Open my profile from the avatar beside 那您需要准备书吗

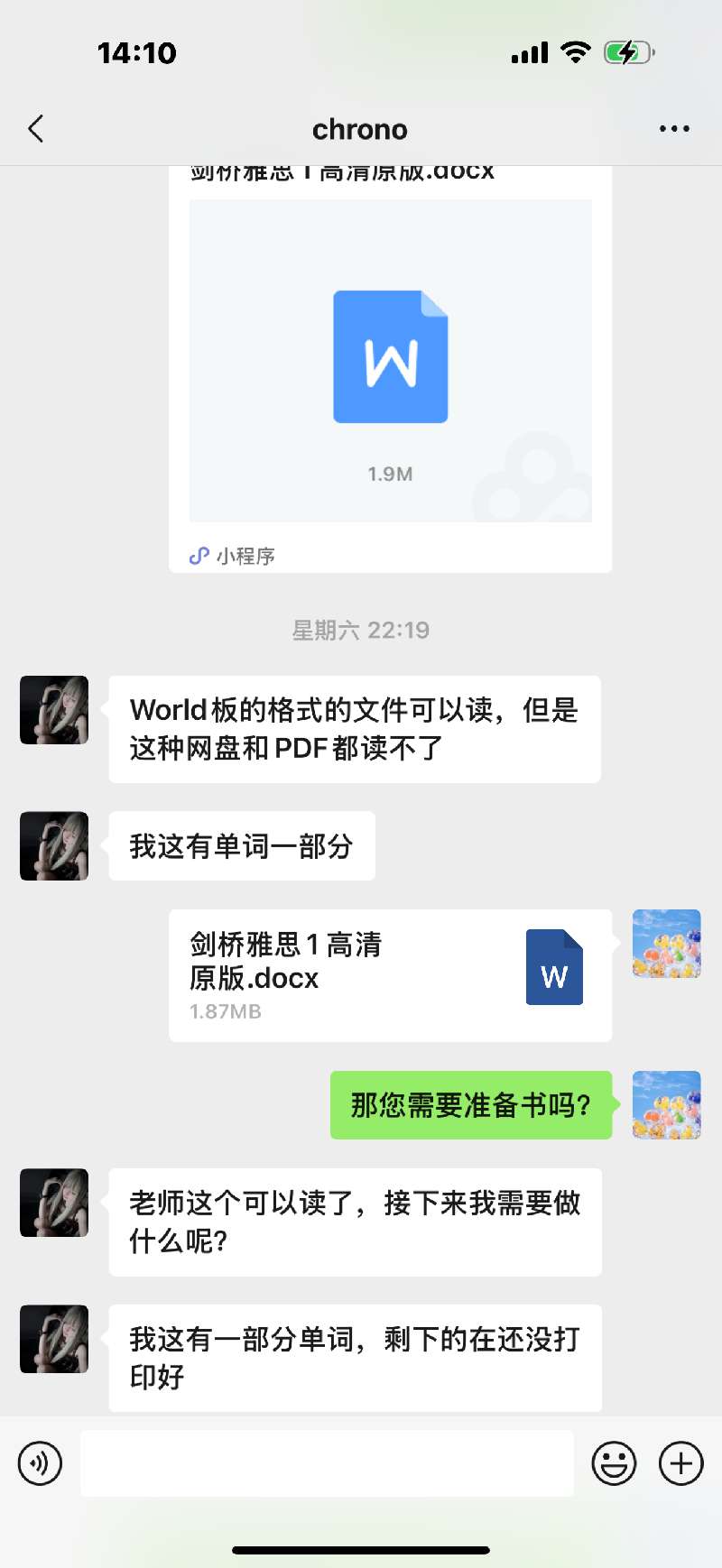[667, 1105]
